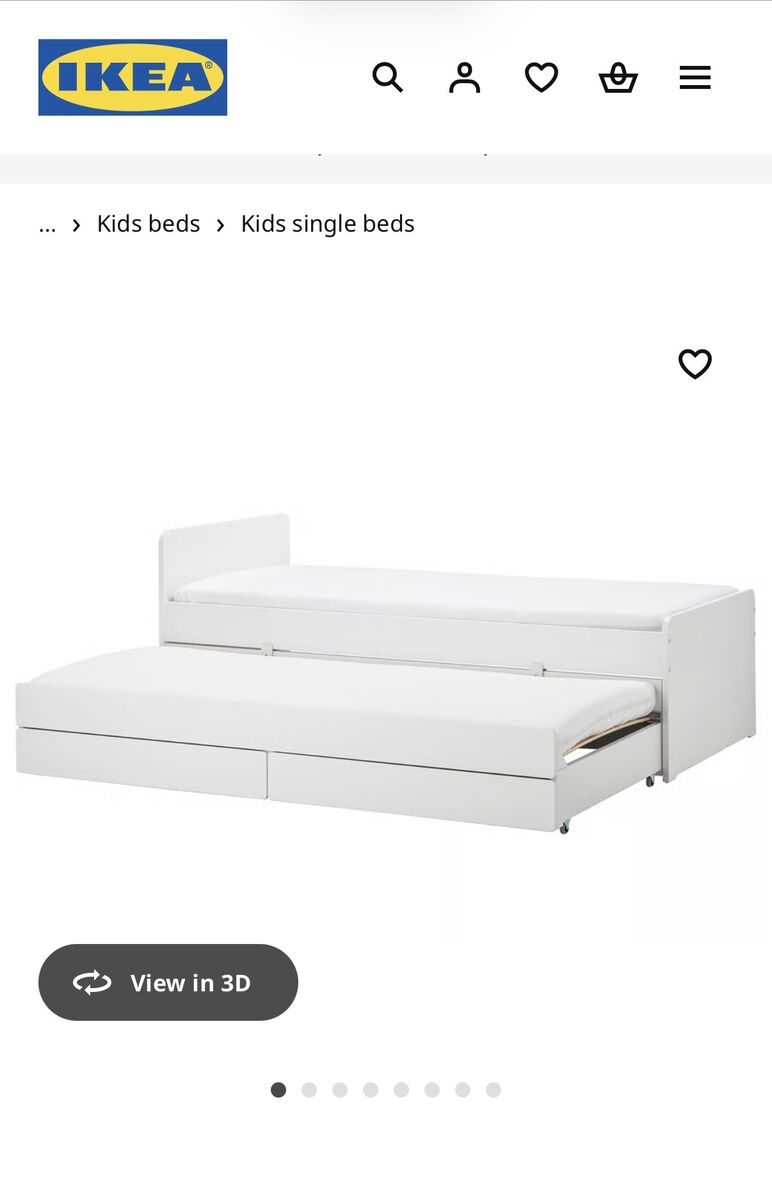Screen dimensions: 772x1200
Task: Go to the Kids single beds category
Action: coord(327,224)
